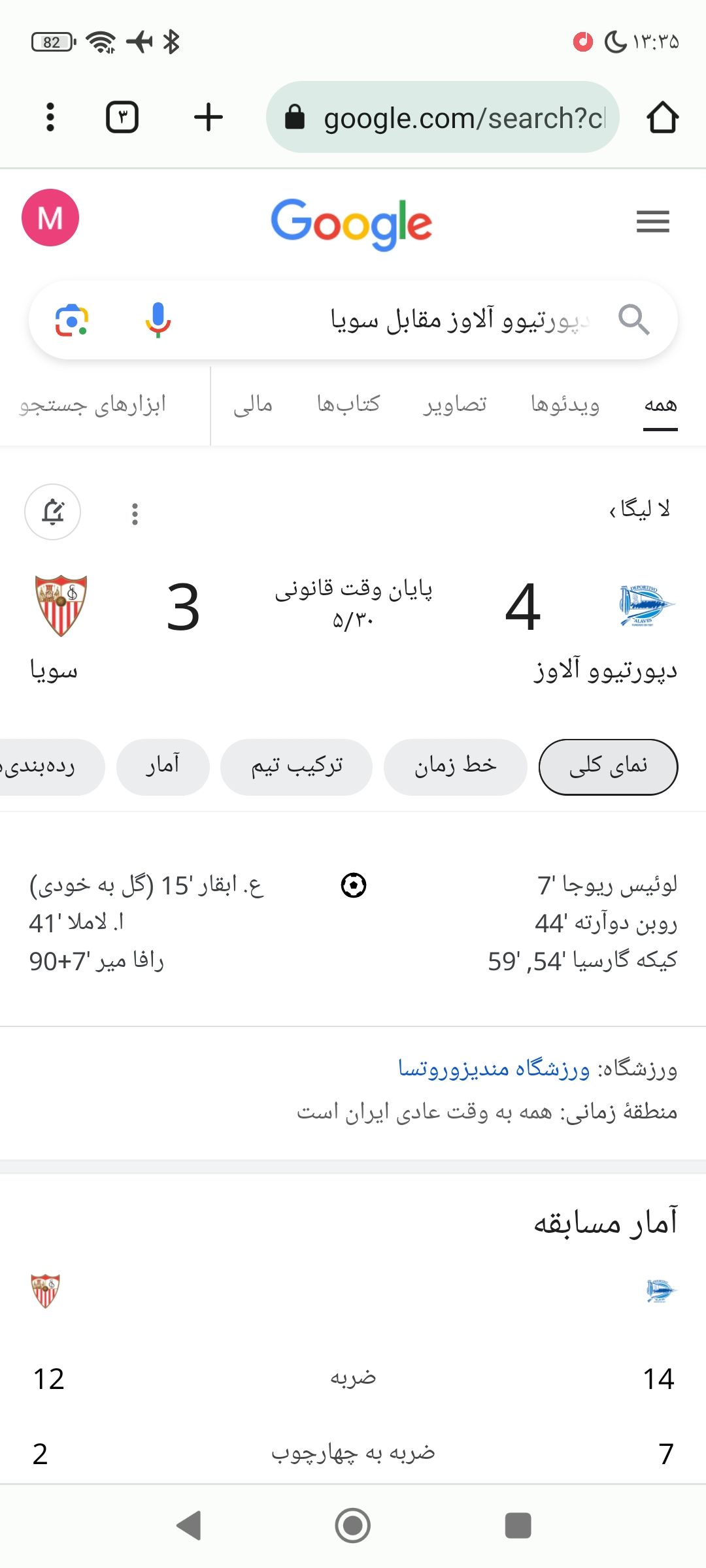The image size is (706, 1568).
Task: Open Google's hamburger menu
Action: 653,221
